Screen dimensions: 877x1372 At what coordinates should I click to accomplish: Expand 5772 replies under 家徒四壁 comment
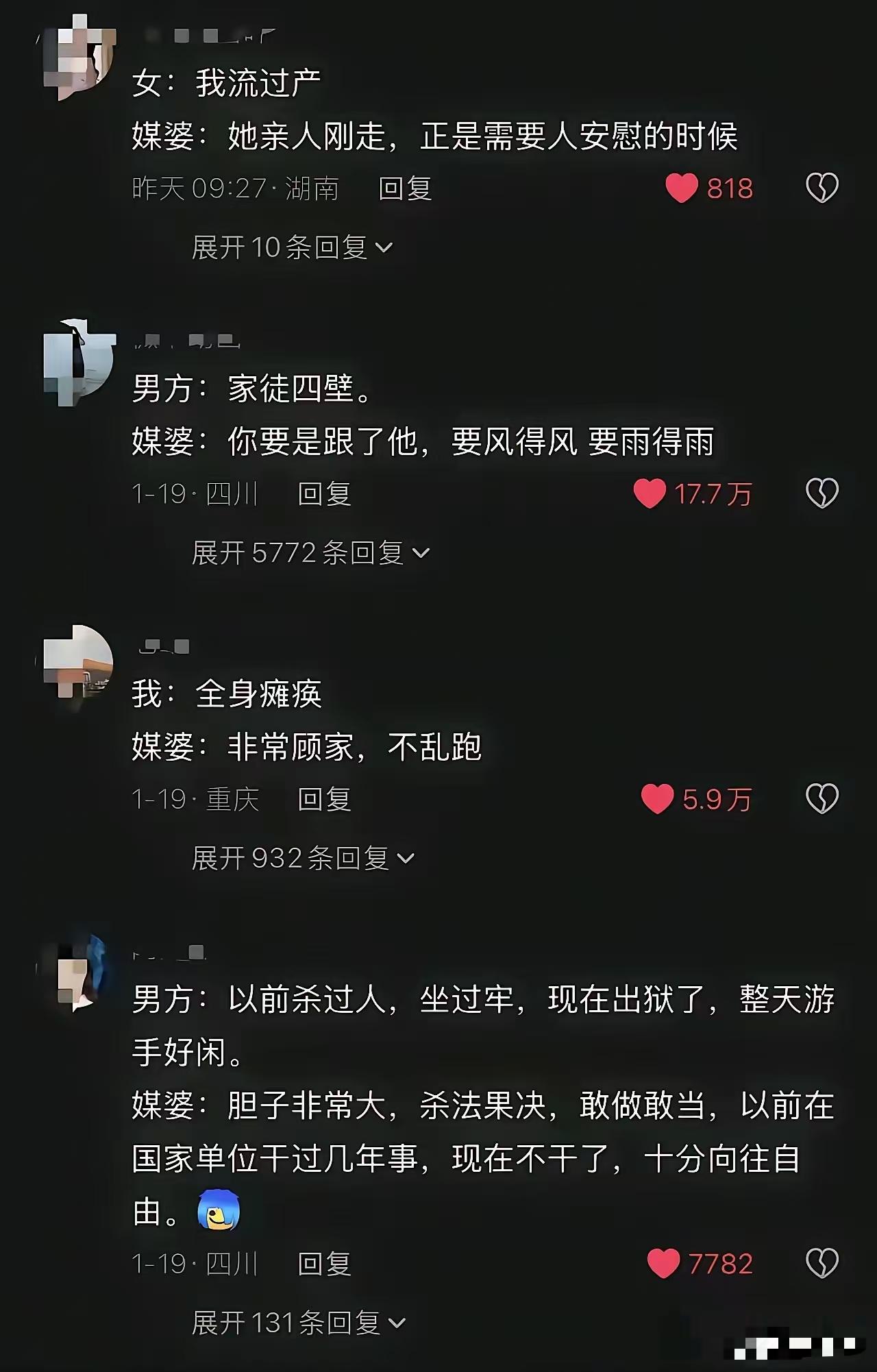pyautogui.click(x=308, y=552)
